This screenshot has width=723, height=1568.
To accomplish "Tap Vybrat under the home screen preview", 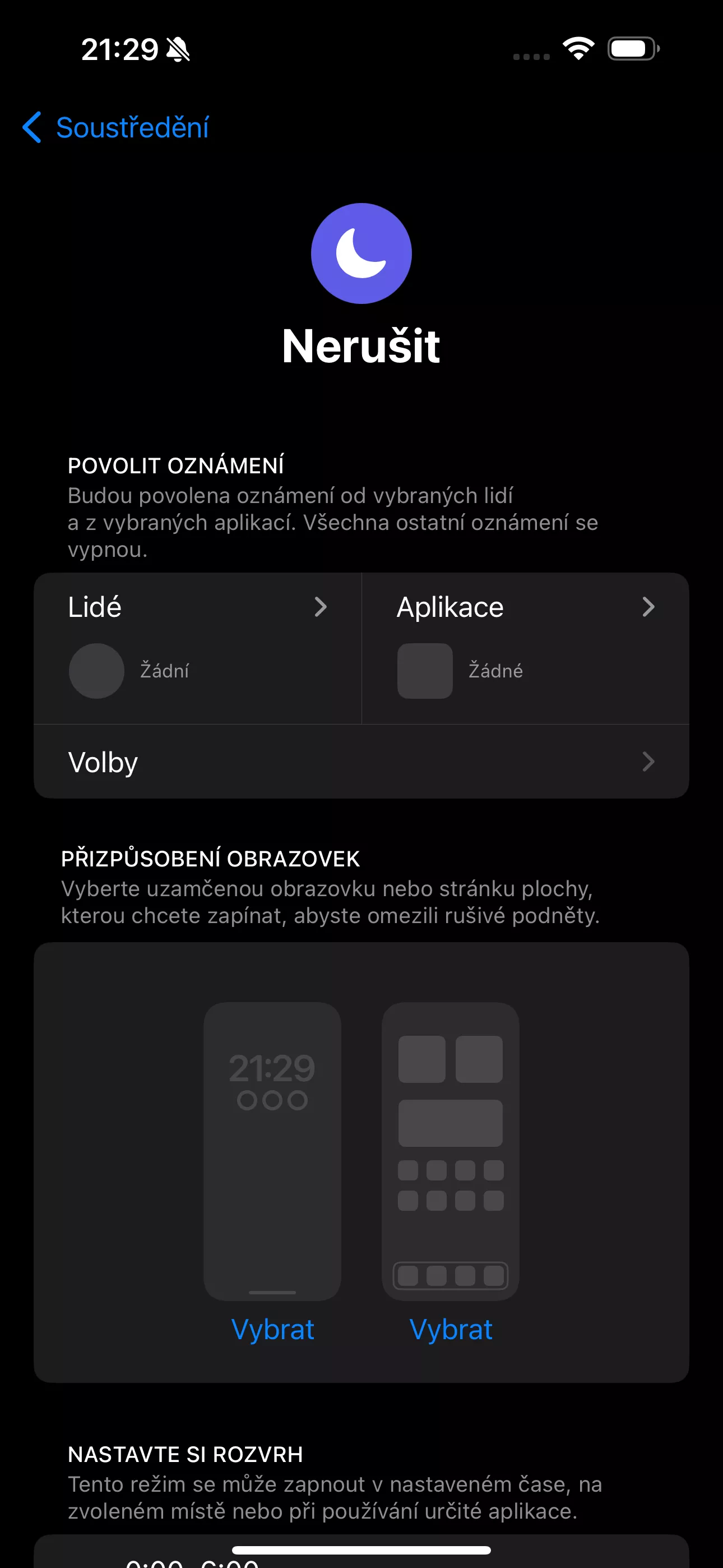I will point(451,1330).
